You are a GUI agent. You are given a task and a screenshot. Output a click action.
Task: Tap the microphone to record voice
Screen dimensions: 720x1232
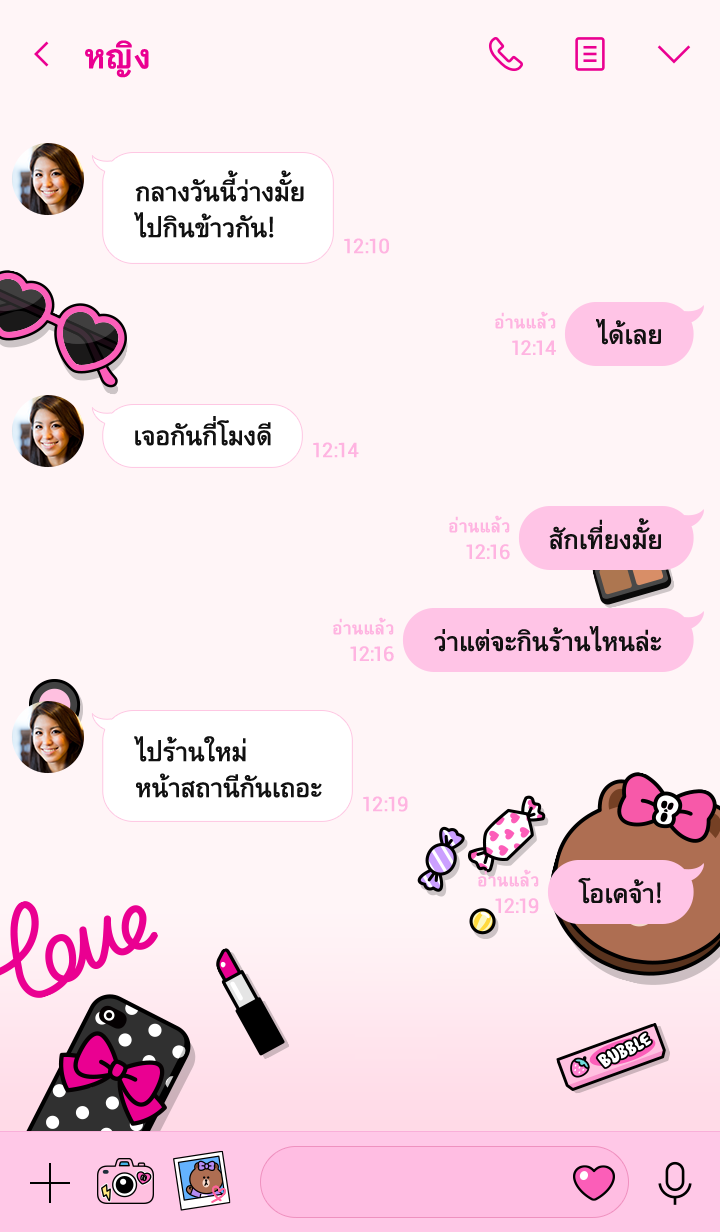pos(675,1182)
